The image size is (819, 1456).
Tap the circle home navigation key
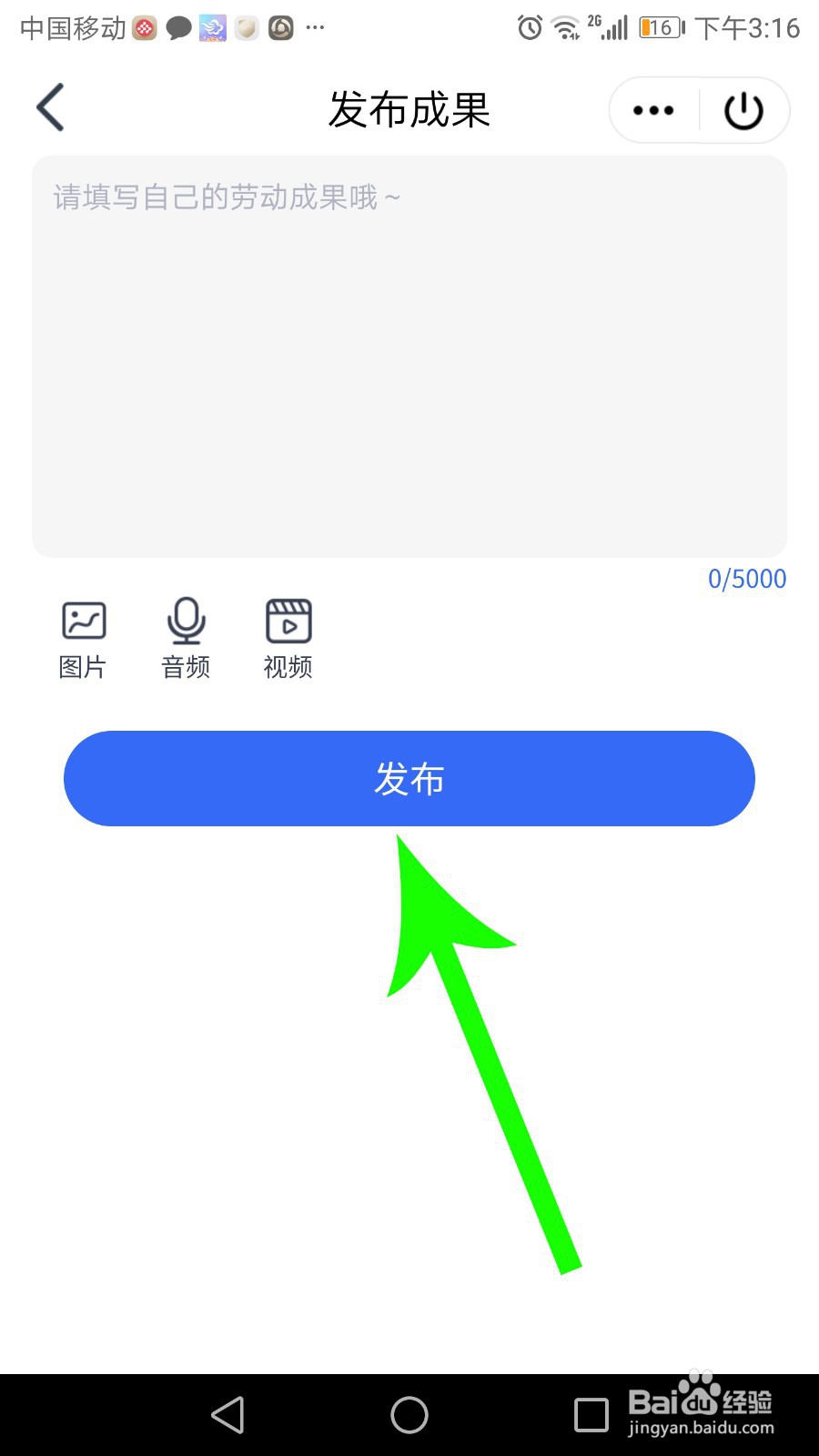[x=409, y=1416]
